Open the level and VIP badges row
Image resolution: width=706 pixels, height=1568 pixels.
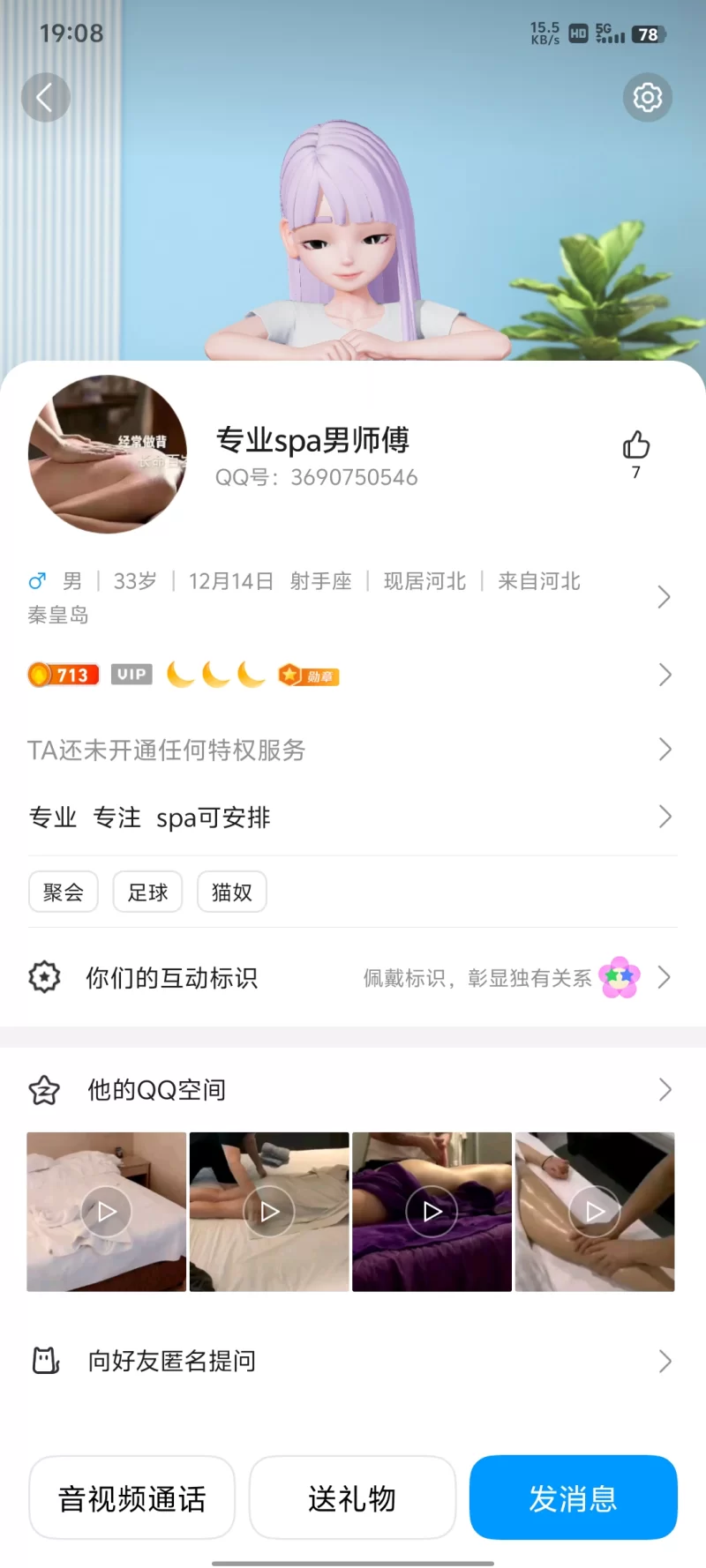click(x=349, y=676)
